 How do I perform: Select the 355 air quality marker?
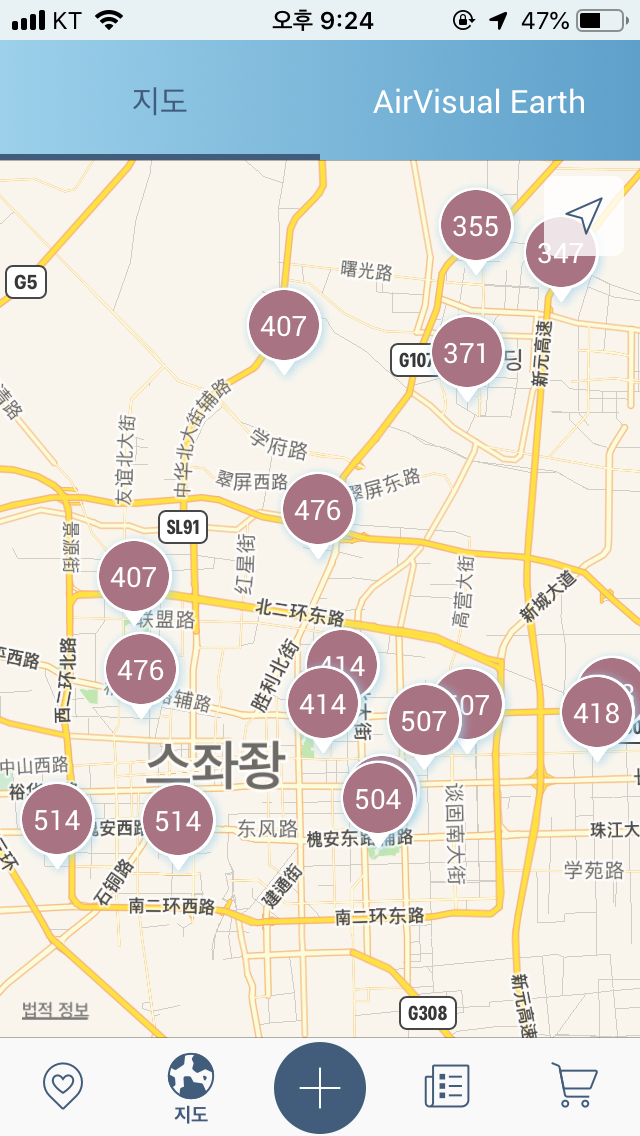click(x=475, y=227)
